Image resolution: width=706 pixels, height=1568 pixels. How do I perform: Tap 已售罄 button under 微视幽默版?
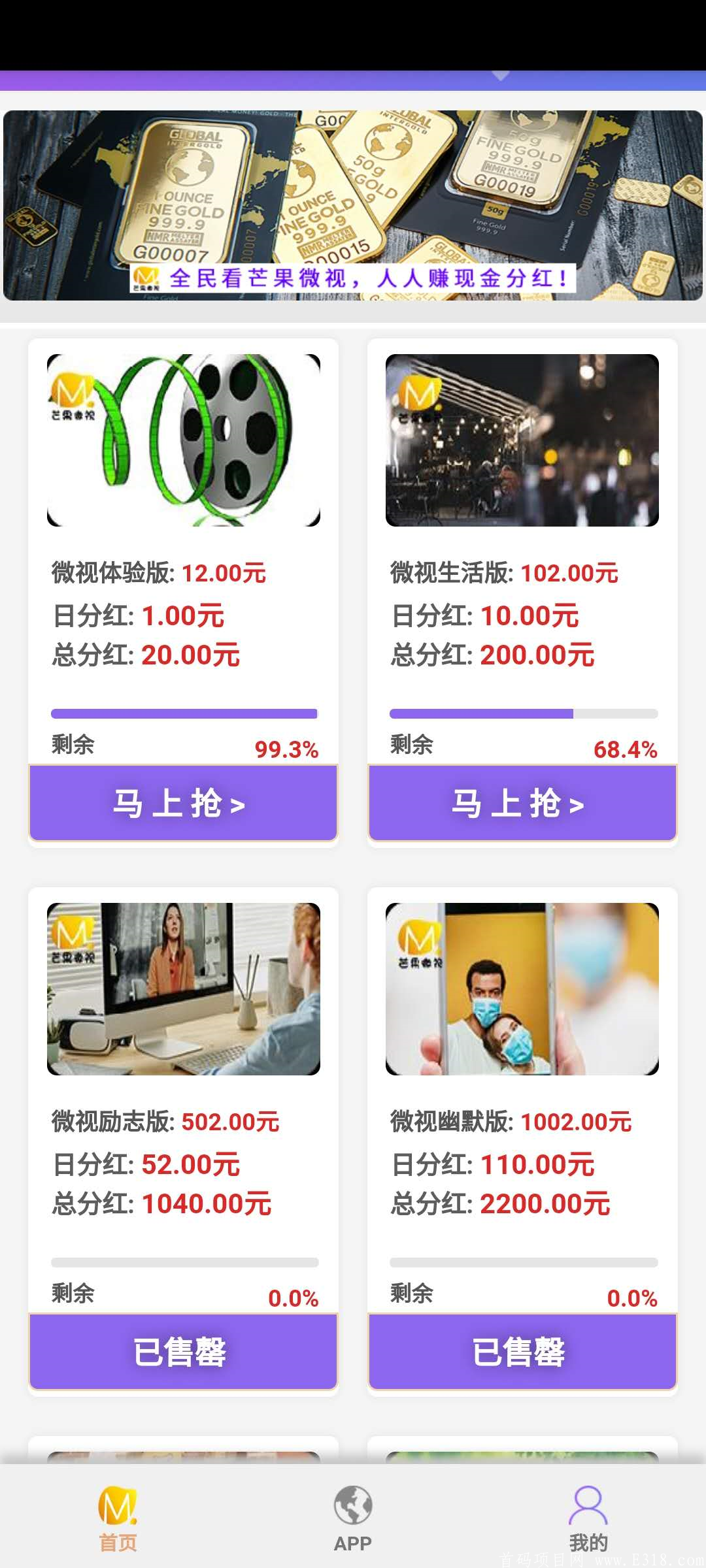pos(522,1352)
